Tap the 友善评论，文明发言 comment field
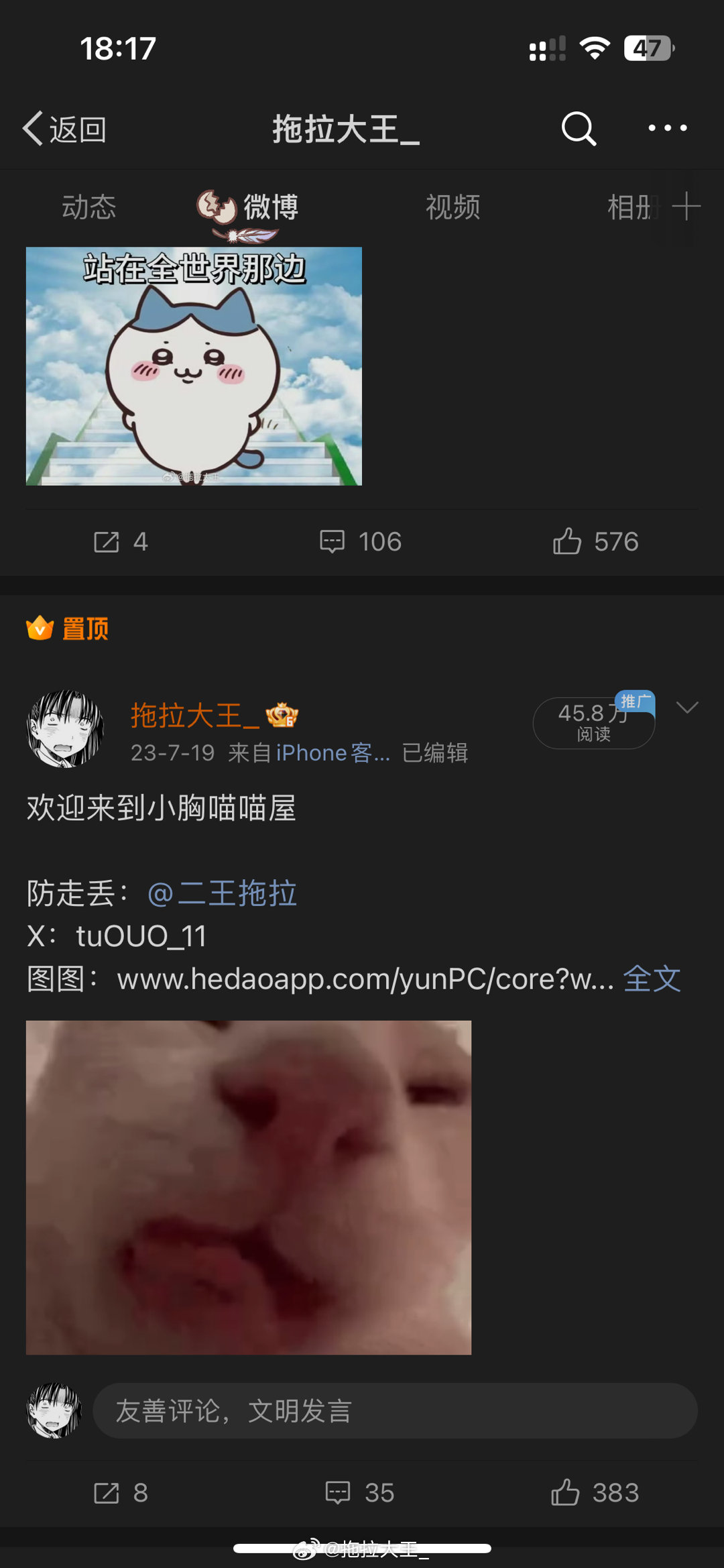The height and width of the screenshot is (1568, 724). pos(394,1410)
